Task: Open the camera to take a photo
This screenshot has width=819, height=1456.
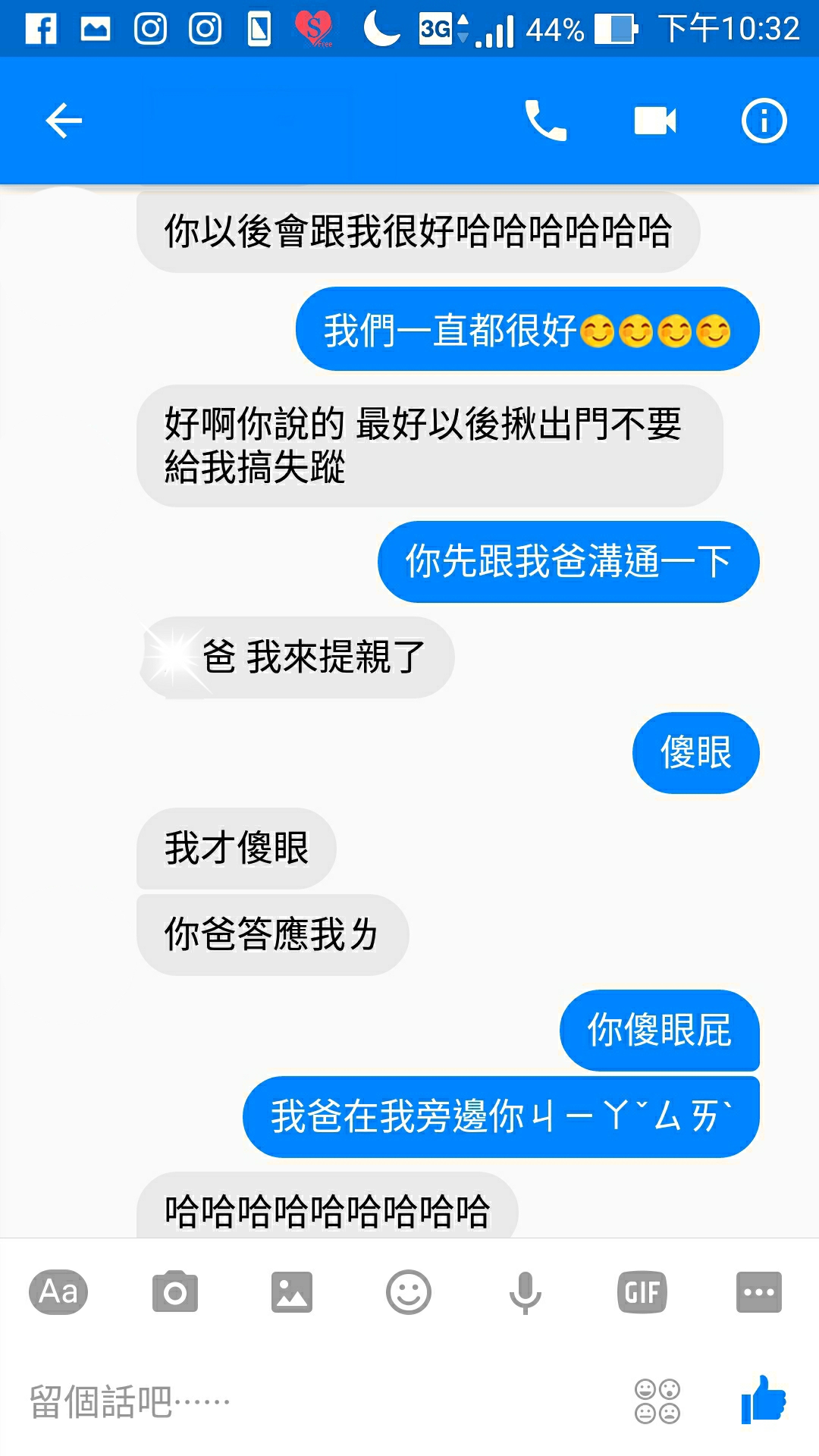Action: (x=175, y=1291)
